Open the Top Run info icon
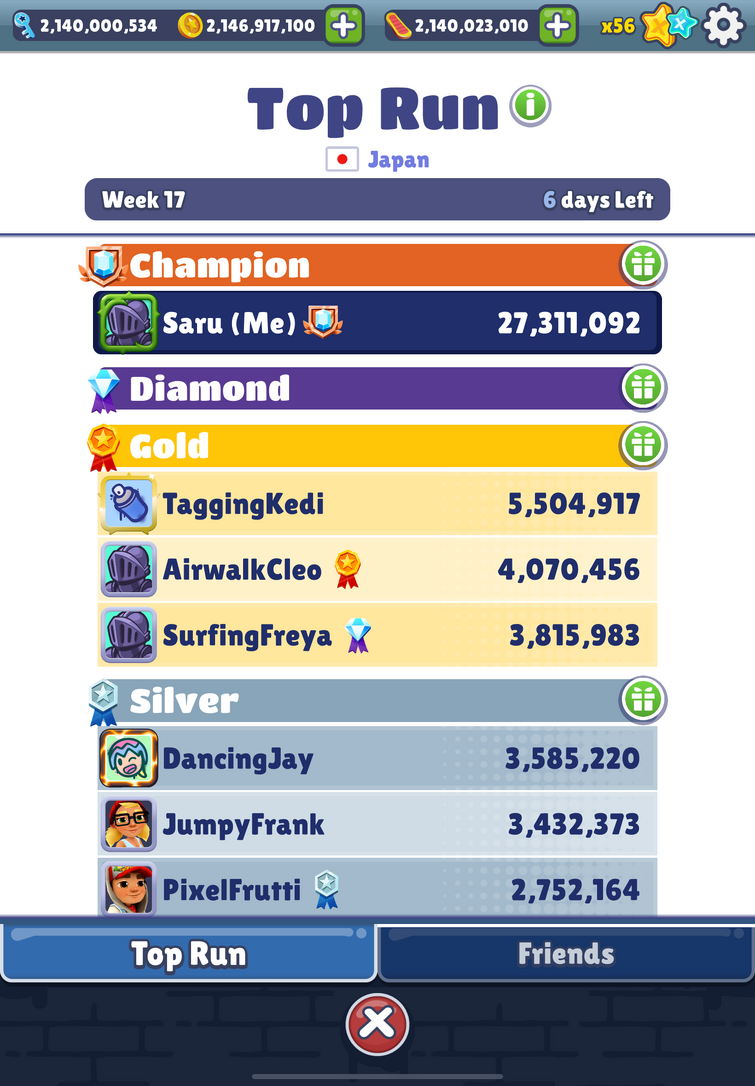Image resolution: width=755 pixels, height=1086 pixels. point(530,106)
